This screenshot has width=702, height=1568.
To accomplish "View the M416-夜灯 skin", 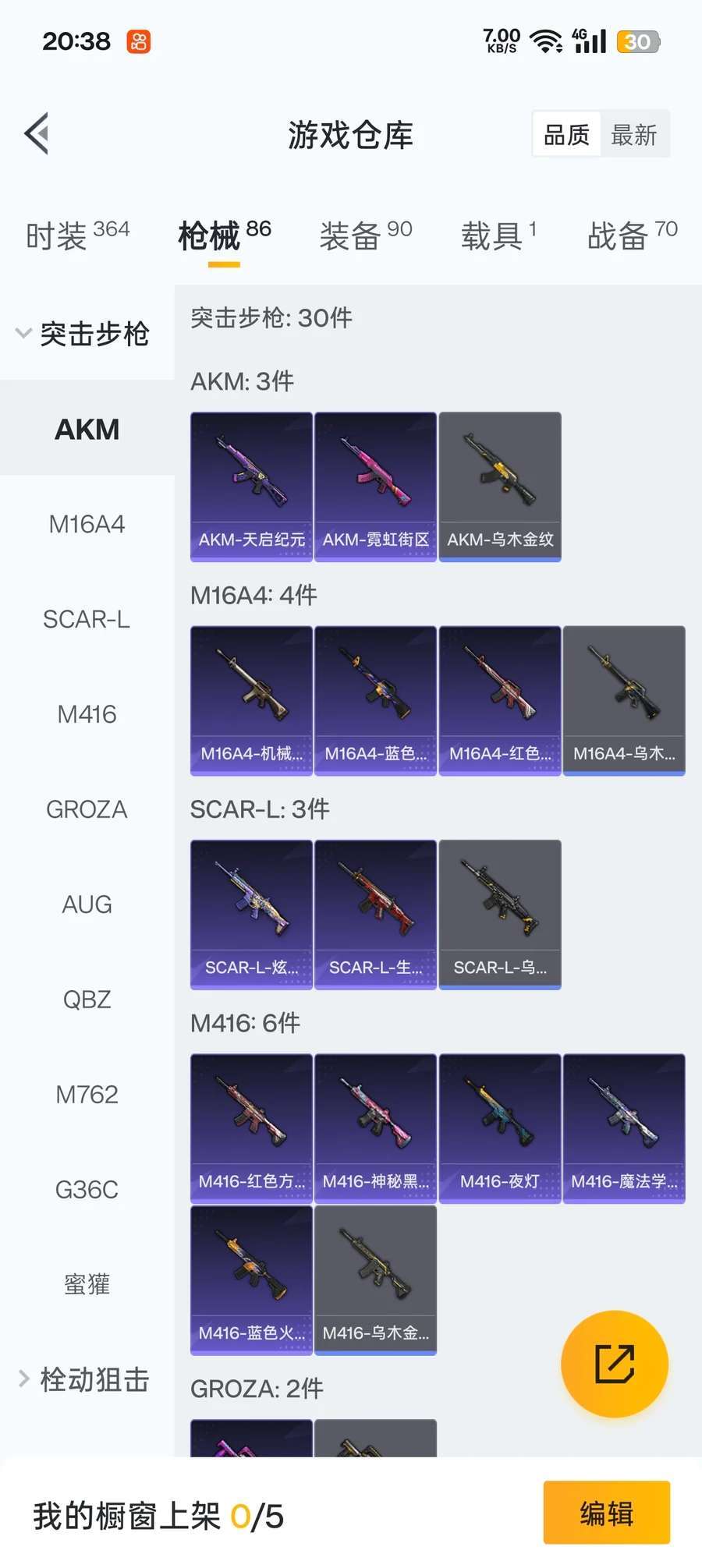I will pyautogui.click(x=500, y=1128).
